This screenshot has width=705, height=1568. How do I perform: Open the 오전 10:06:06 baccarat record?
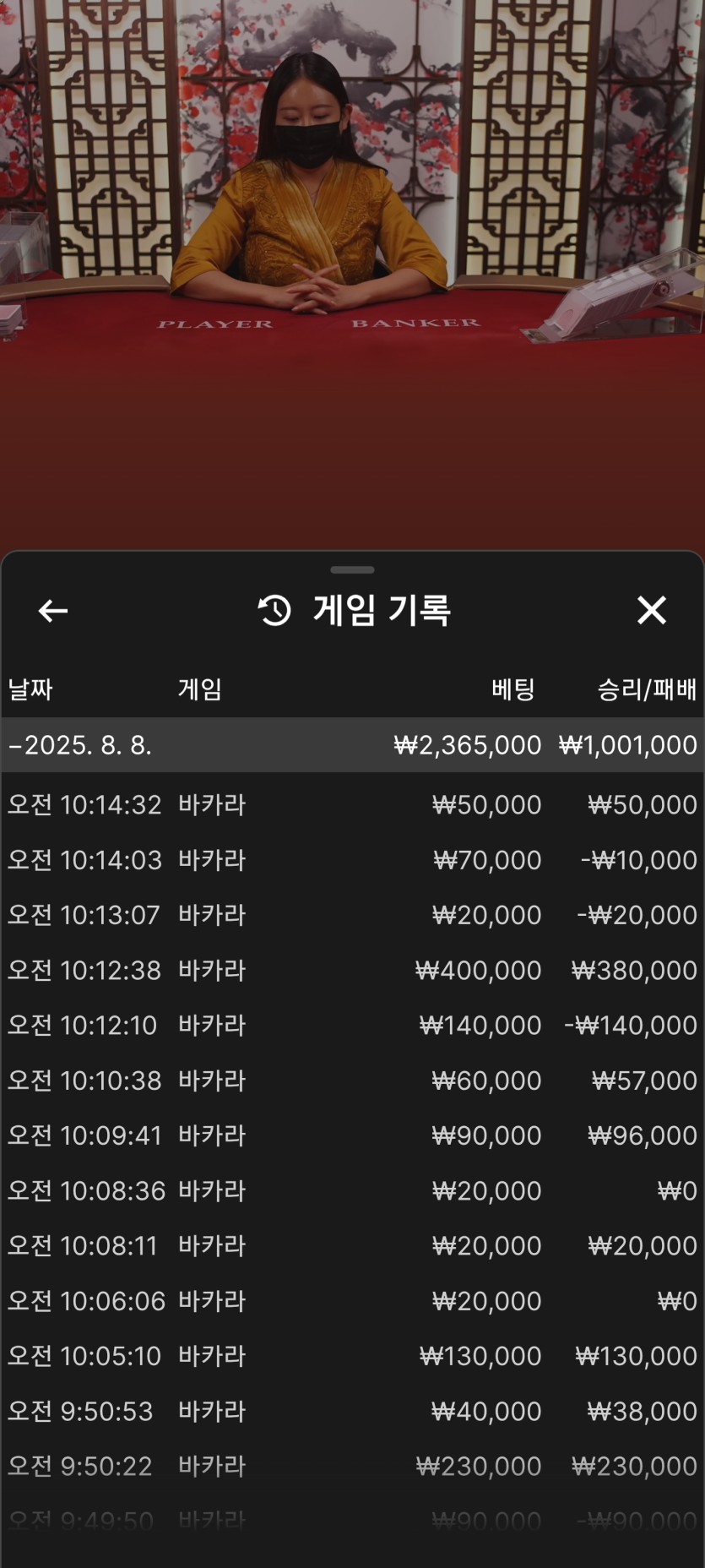tap(352, 1301)
